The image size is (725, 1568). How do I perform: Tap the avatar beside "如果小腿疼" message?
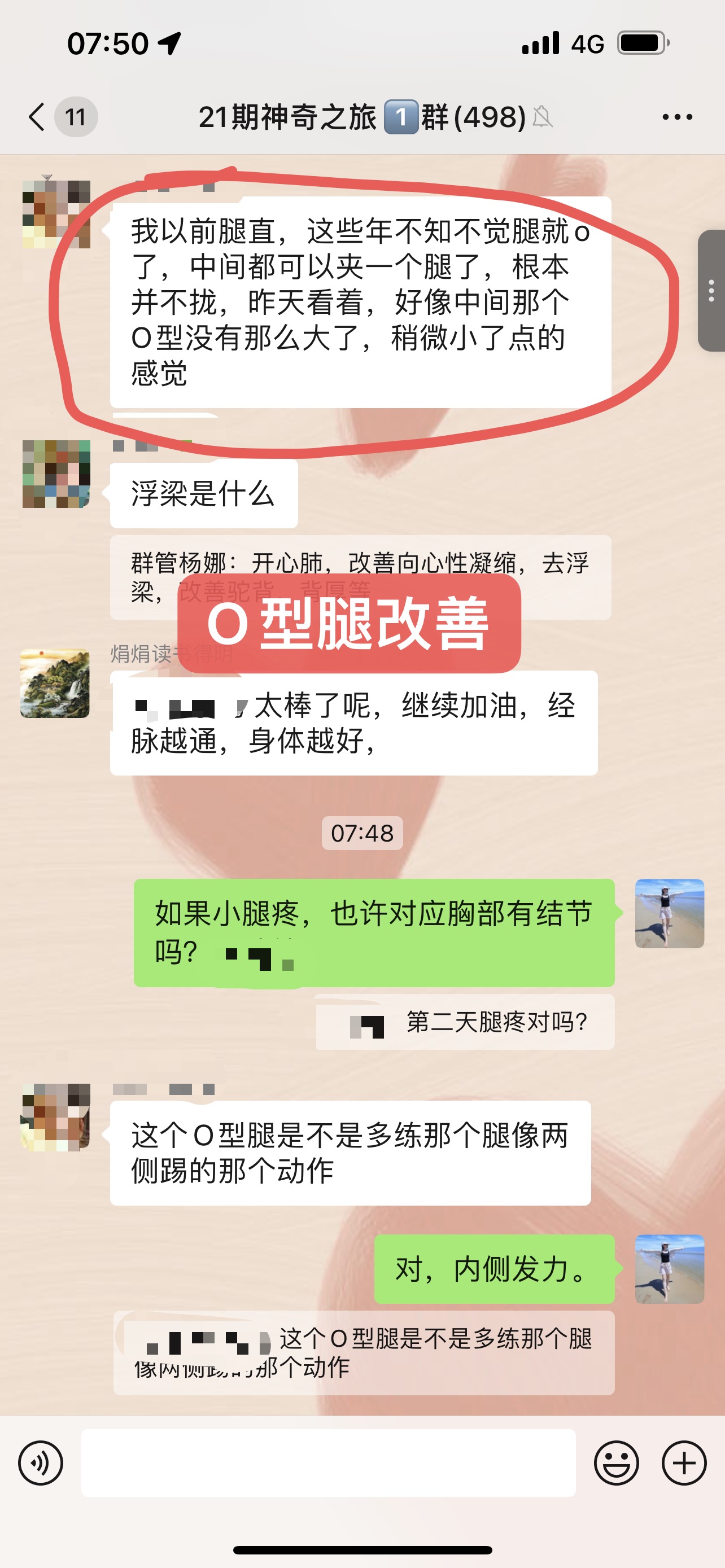(x=669, y=913)
